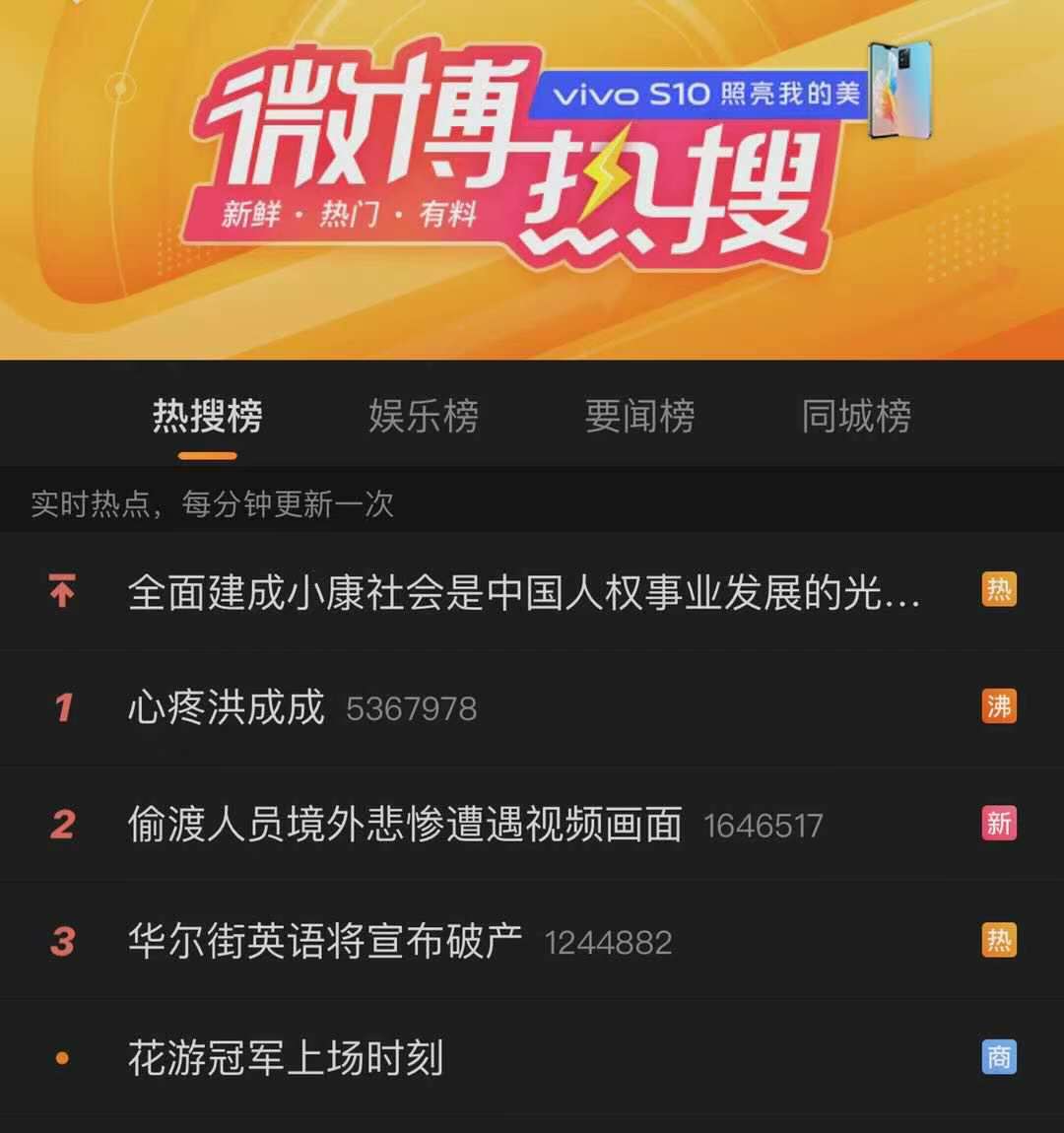Viewport: 1064px width, 1133px height.
Task: Open the 要闻榜 tab
Action: [x=640, y=418]
